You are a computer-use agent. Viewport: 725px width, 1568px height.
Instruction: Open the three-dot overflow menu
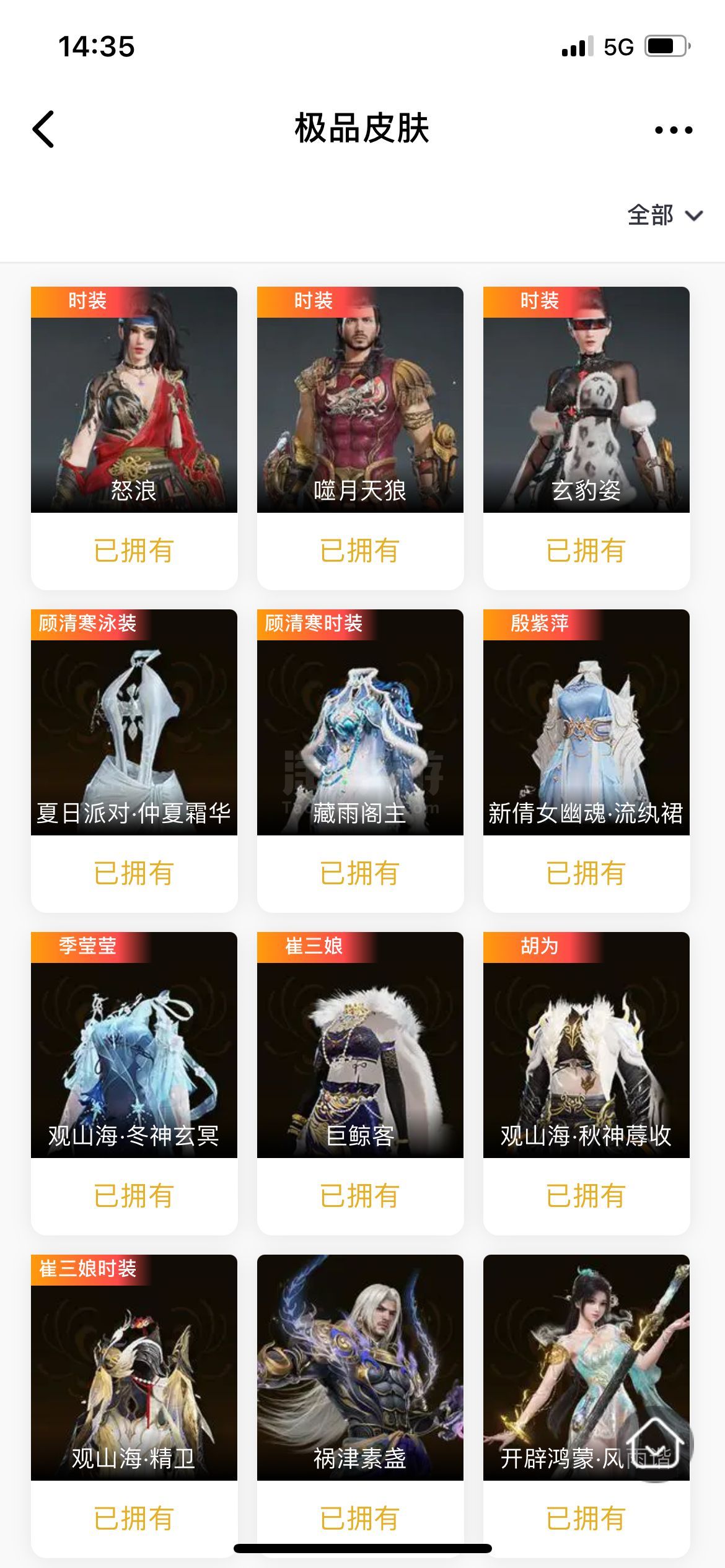(x=673, y=130)
